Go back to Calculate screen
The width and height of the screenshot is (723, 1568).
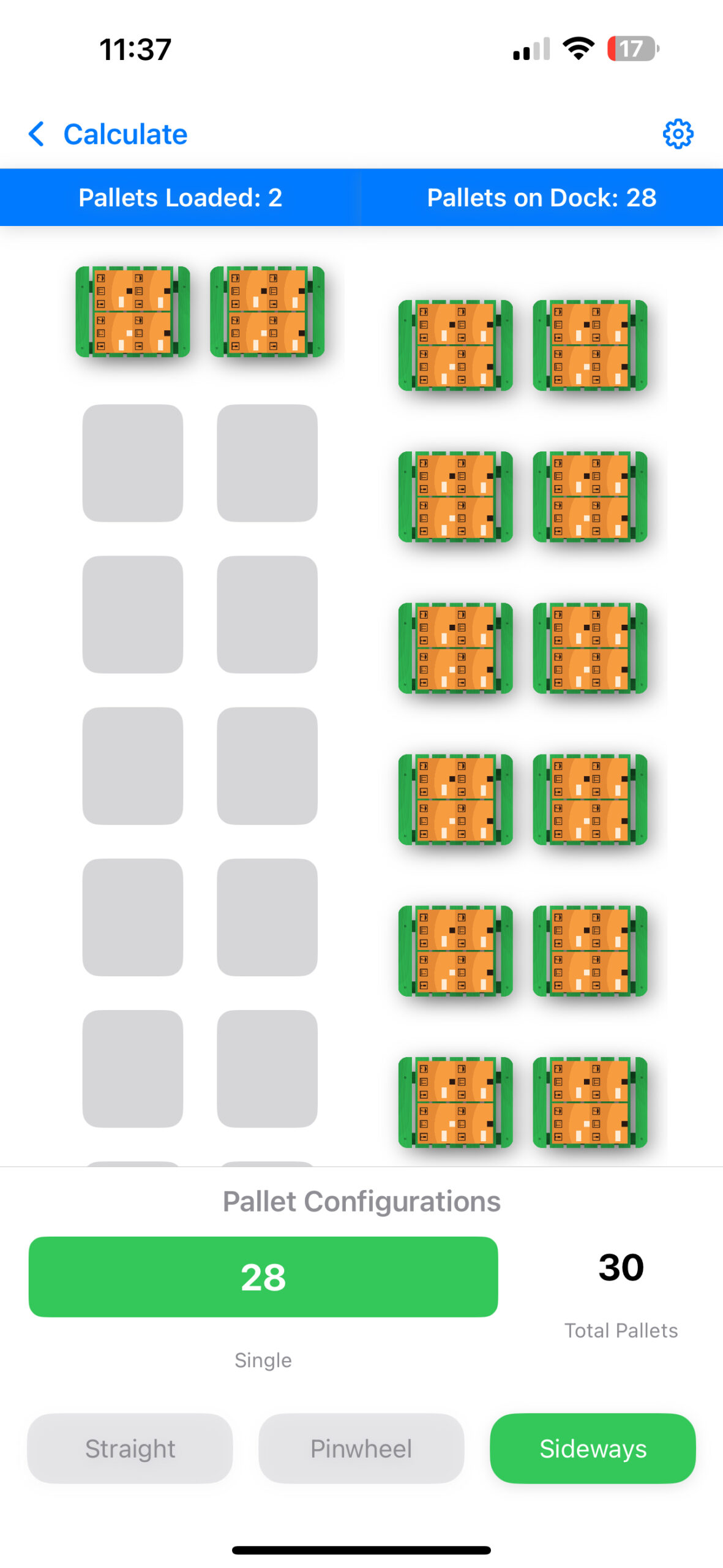108,134
